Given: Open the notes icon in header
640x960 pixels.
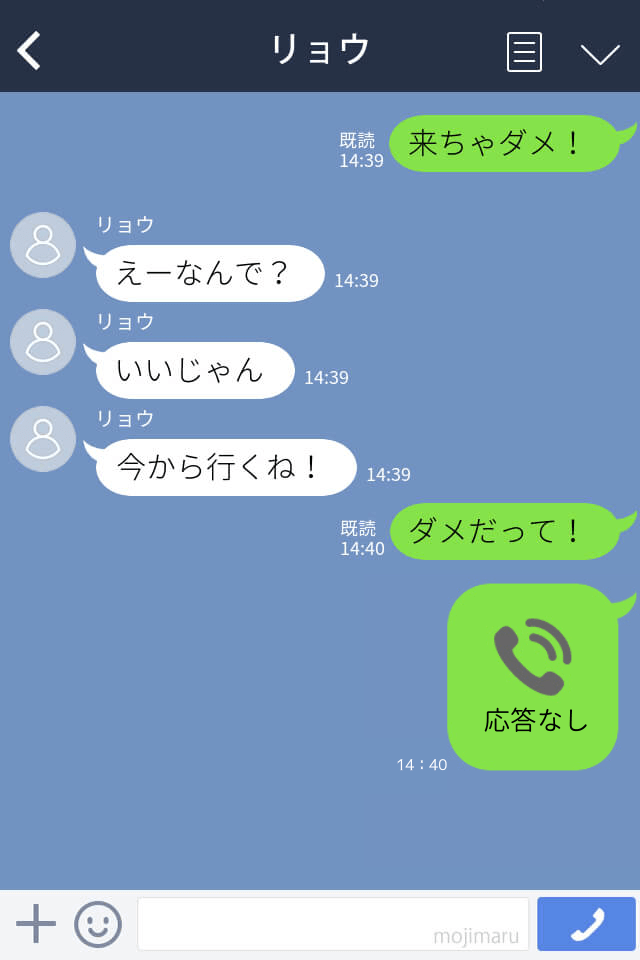Looking at the screenshot, I should [524, 52].
